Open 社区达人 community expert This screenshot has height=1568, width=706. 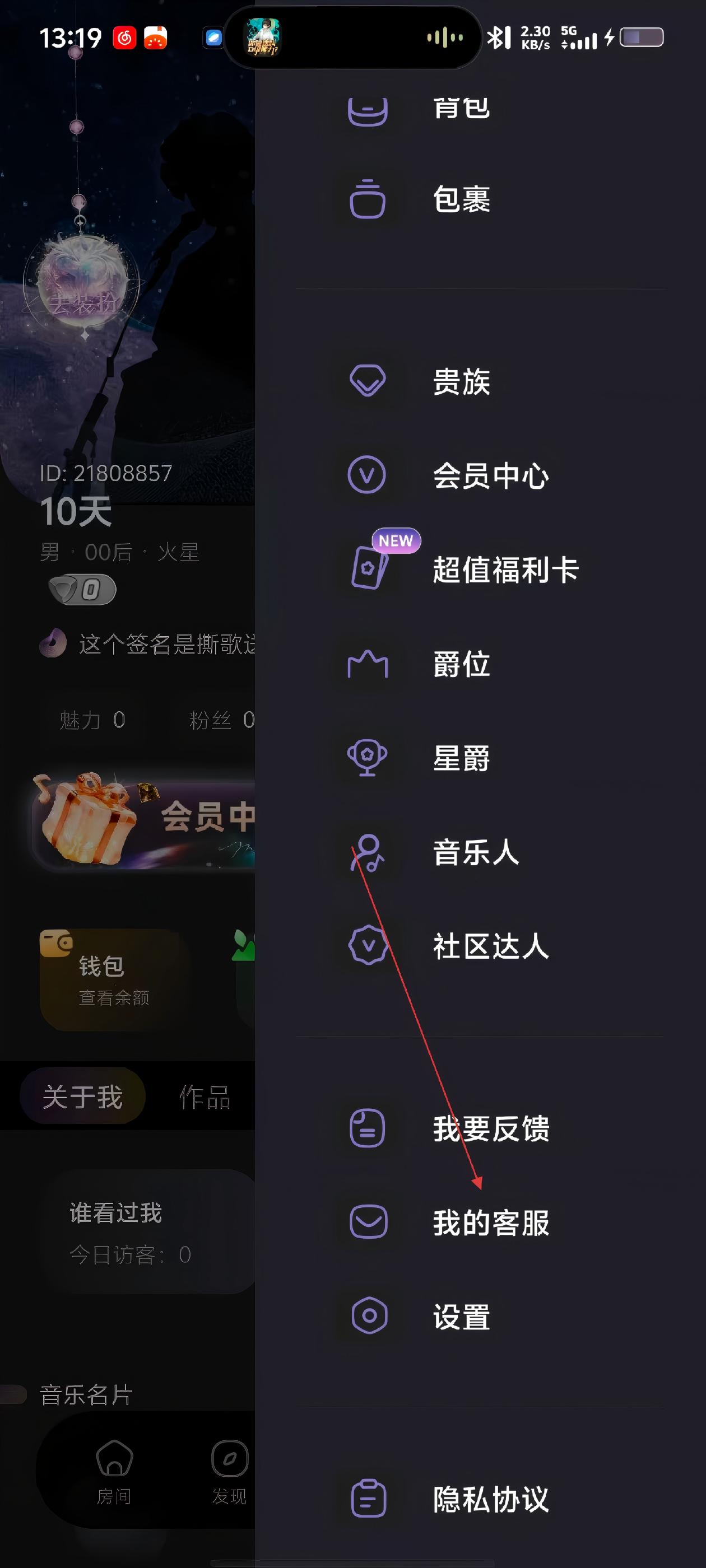[x=490, y=946]
